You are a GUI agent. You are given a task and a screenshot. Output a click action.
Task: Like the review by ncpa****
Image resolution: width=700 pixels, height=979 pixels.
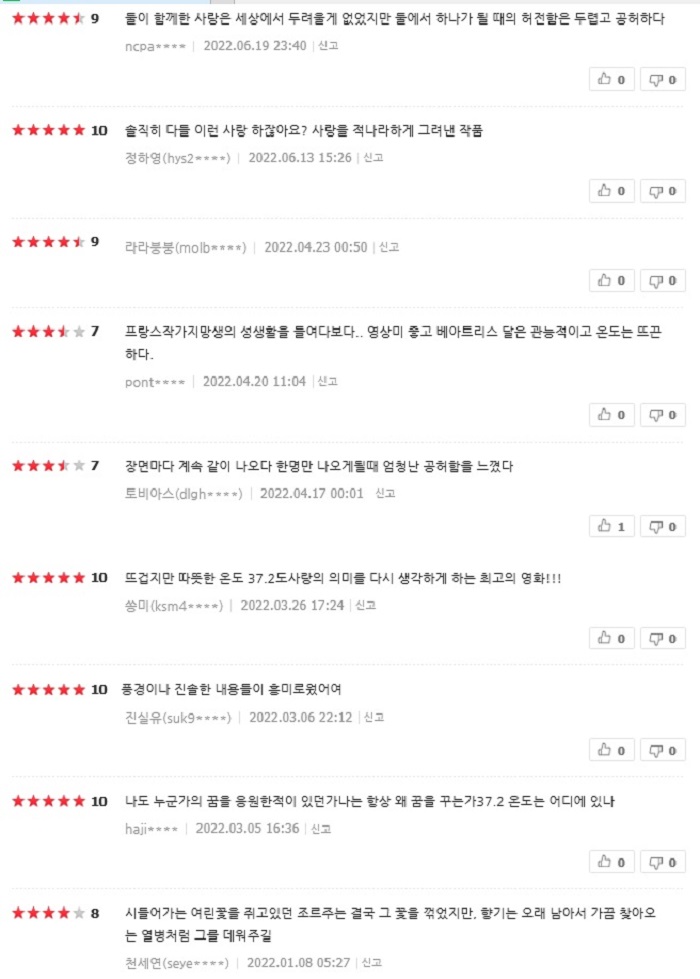[611, 79]
